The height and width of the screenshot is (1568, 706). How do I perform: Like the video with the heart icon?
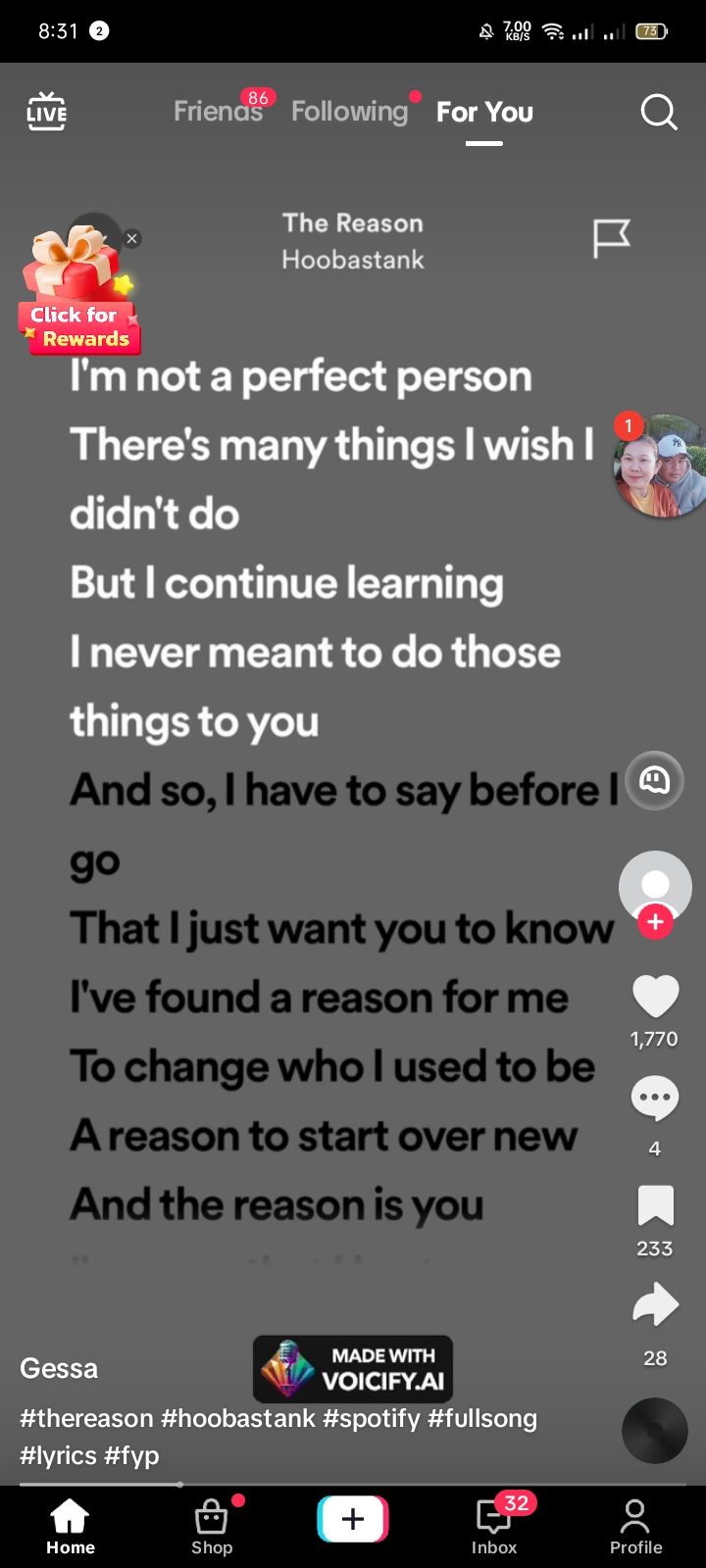pyautogui.click(x=655, y=997)
